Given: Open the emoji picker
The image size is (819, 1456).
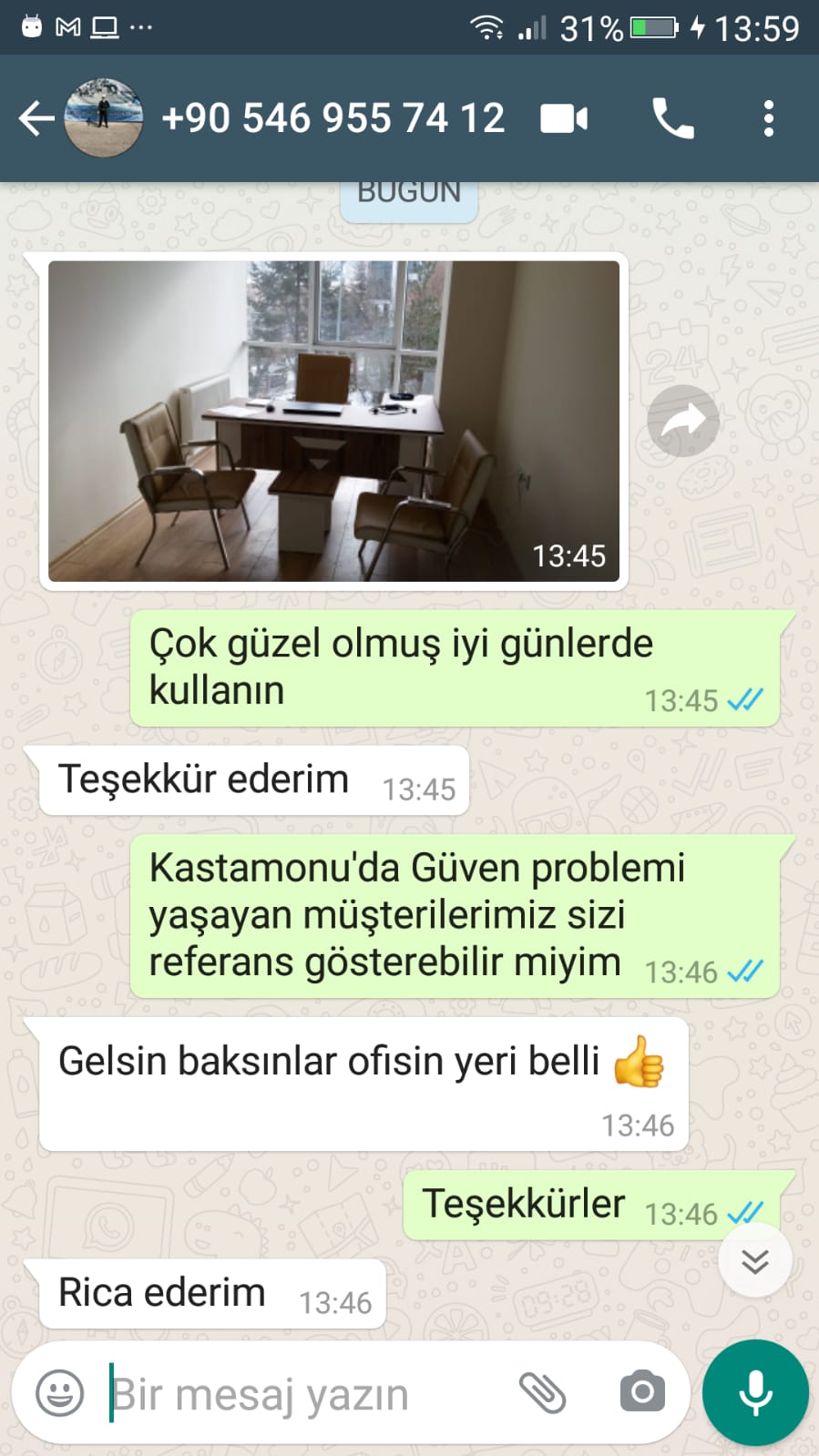Looking at the screenshot, I should click(x=59, y=1392).
